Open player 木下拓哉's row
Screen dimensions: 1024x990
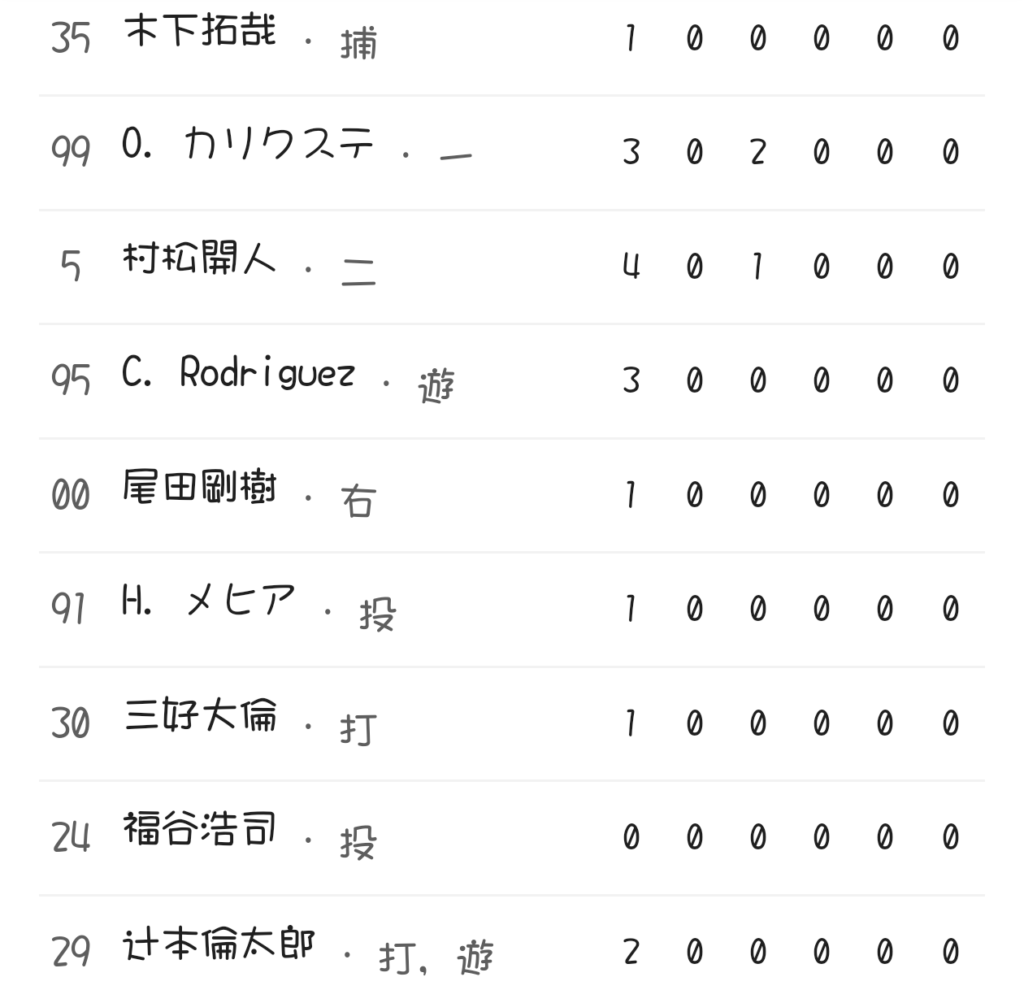[200, 36]
